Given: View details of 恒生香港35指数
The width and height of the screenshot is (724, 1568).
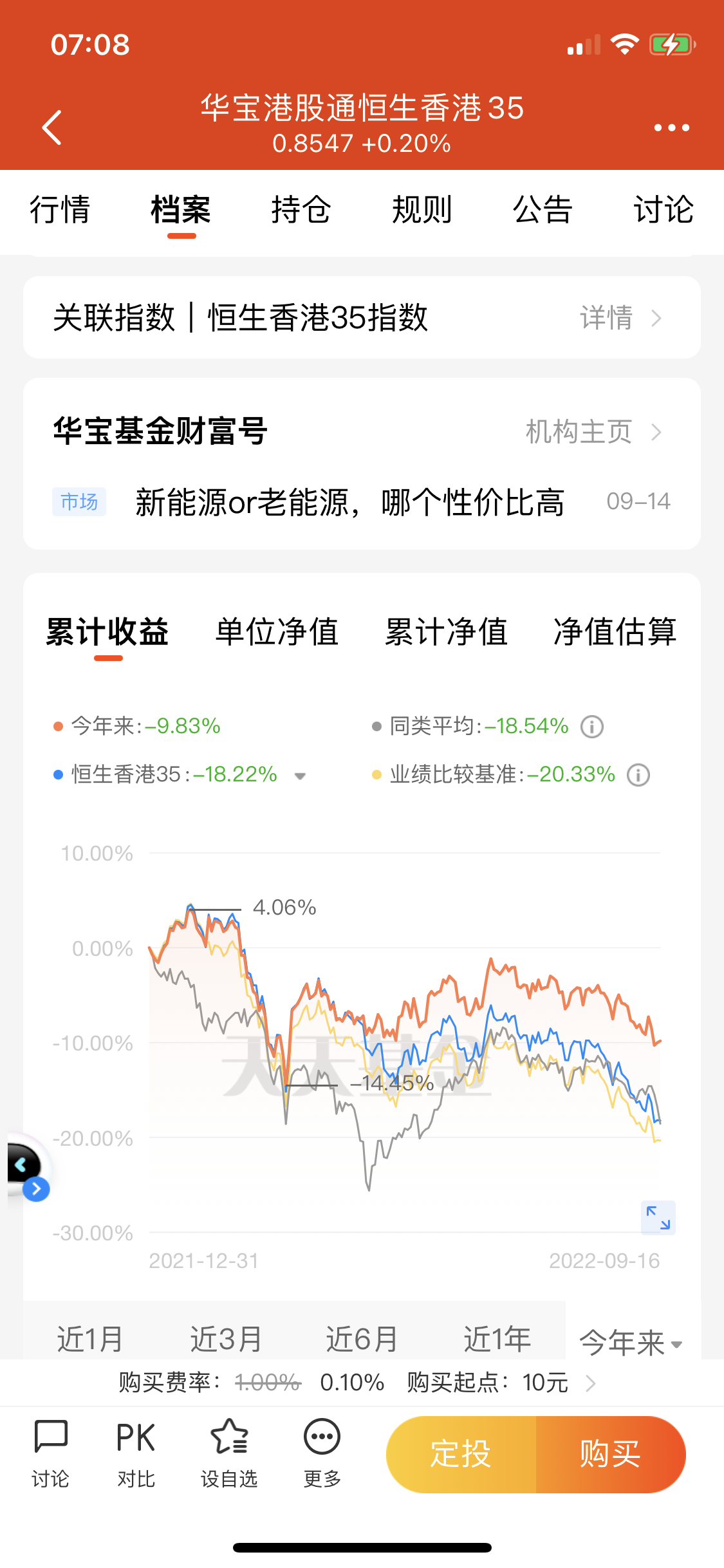Looking at the screenshot, I should [620, 318].
